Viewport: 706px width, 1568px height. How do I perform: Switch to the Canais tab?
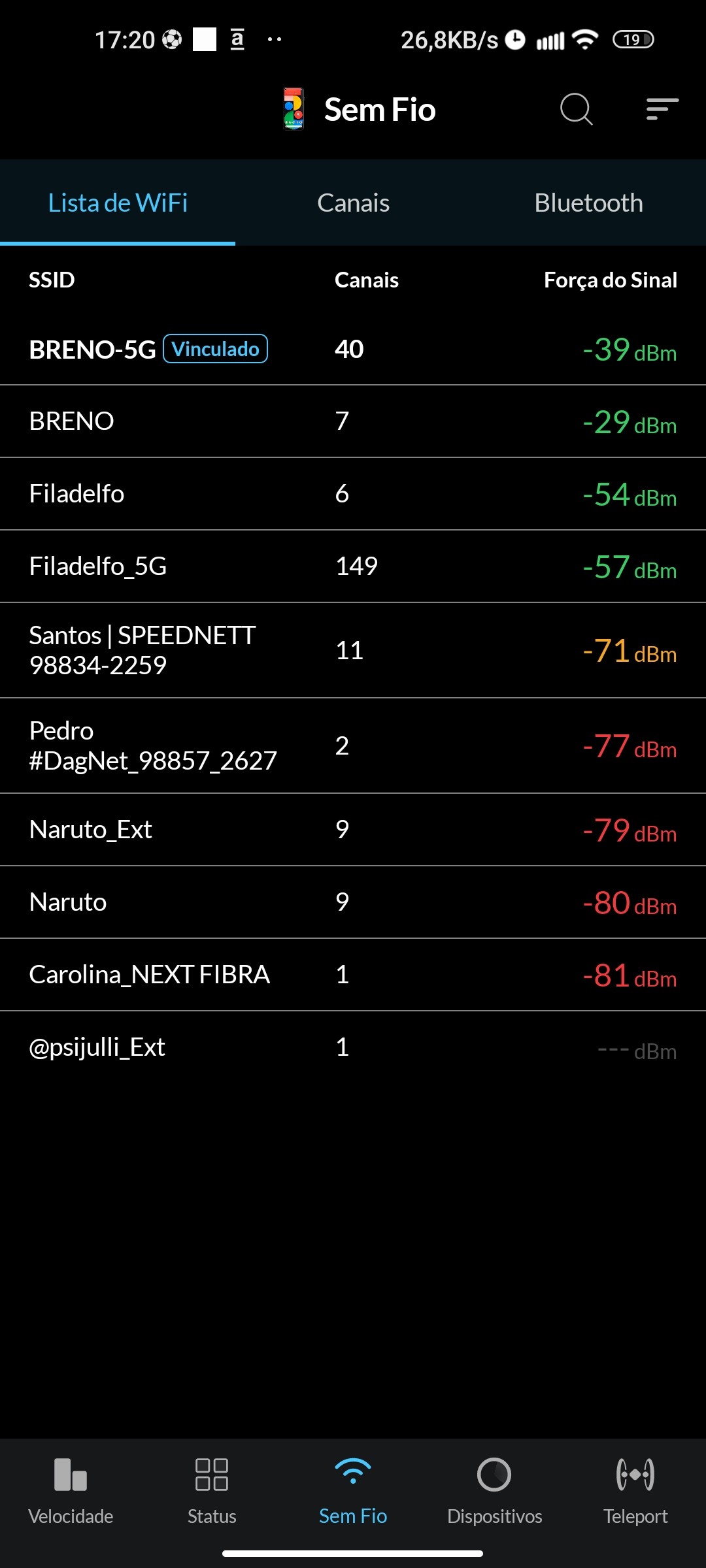point(353,203)
